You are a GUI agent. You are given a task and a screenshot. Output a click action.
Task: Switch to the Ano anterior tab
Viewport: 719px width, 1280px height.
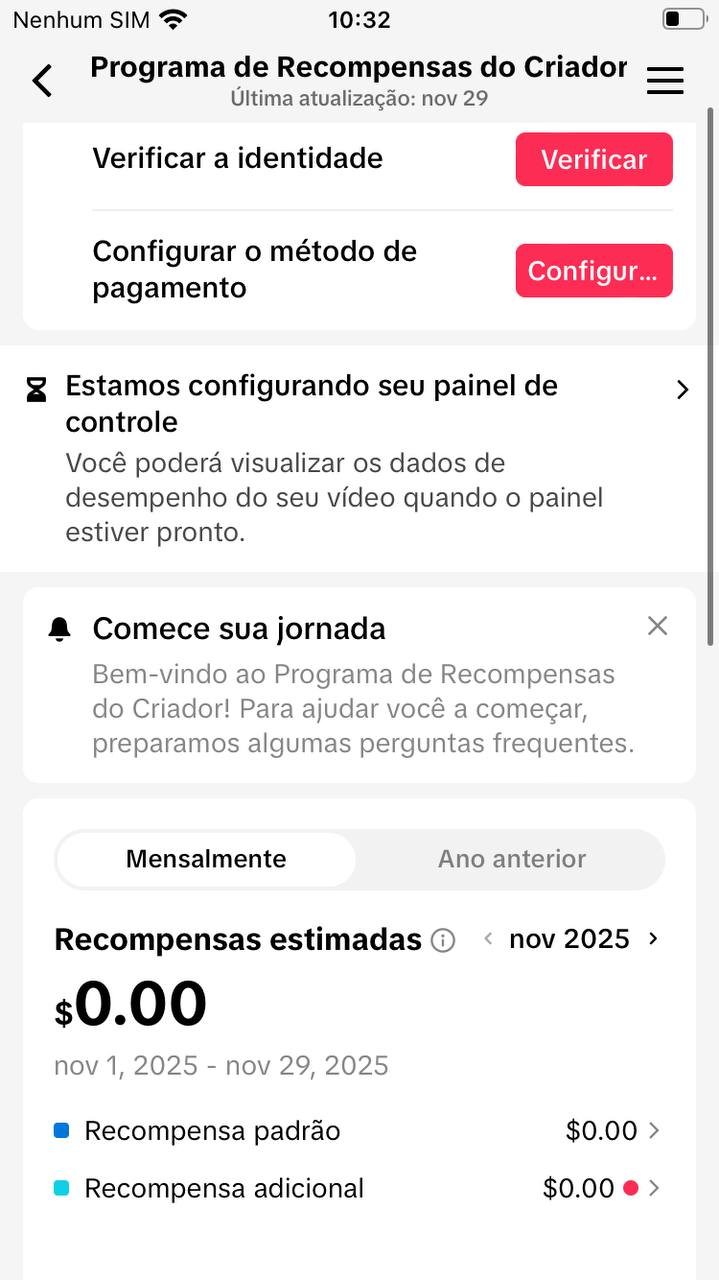coord(512,859)
